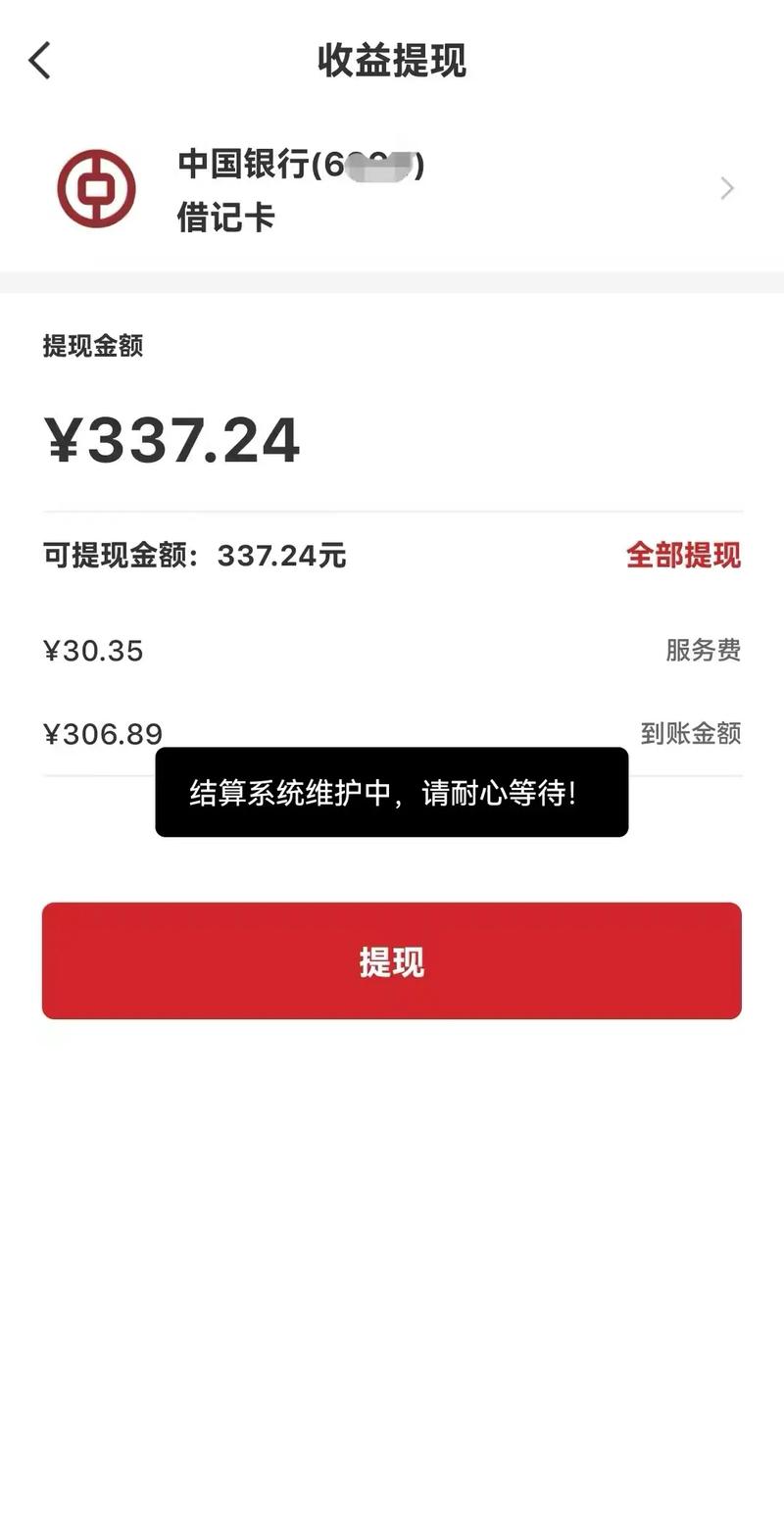Tap the ¥30.35 fee amount
The image size is (784, 1519).
pyautogui.click(x=93, y=650)
